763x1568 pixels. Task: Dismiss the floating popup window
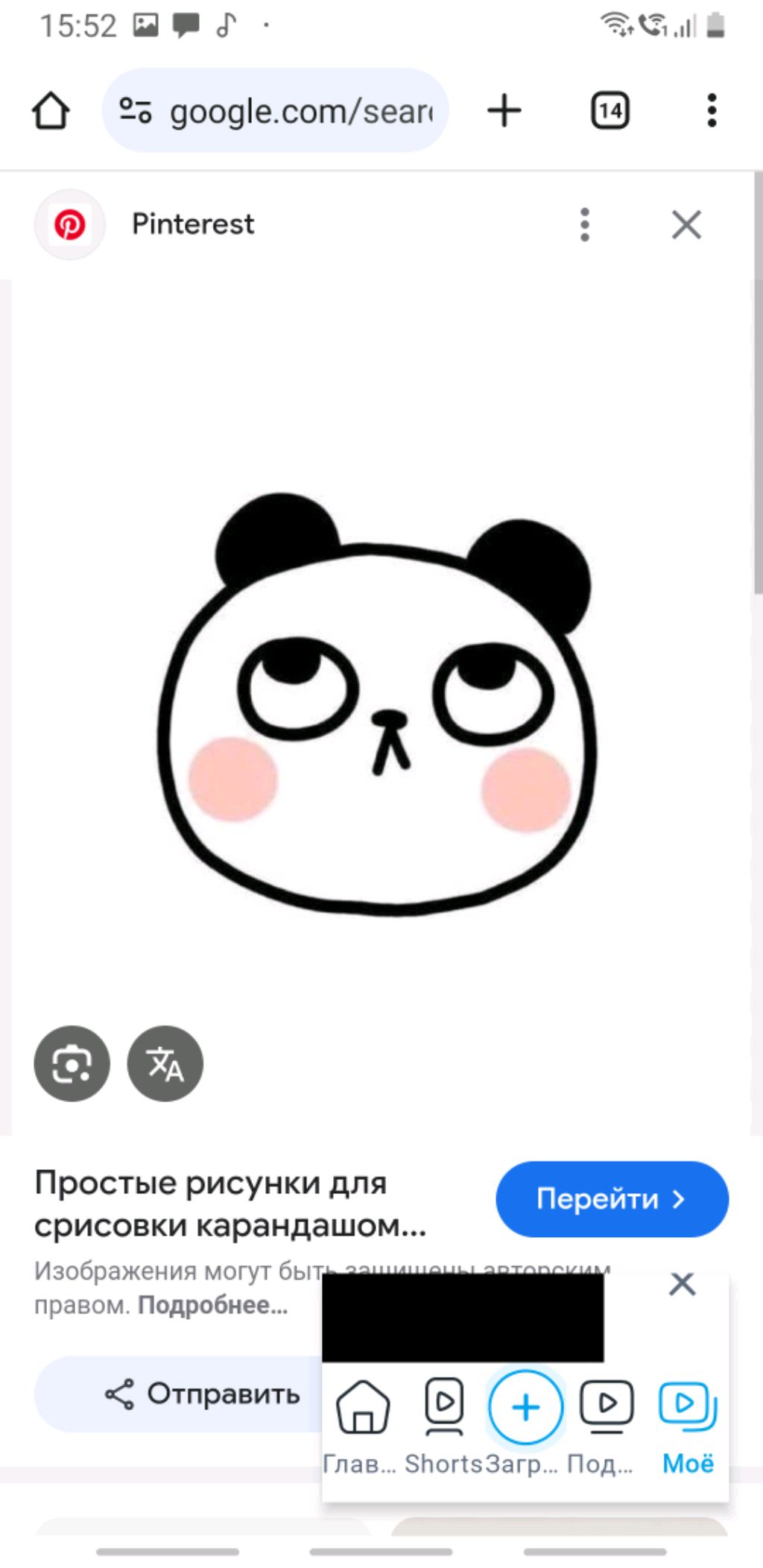pyautogui.click(x=682, y=1284)
